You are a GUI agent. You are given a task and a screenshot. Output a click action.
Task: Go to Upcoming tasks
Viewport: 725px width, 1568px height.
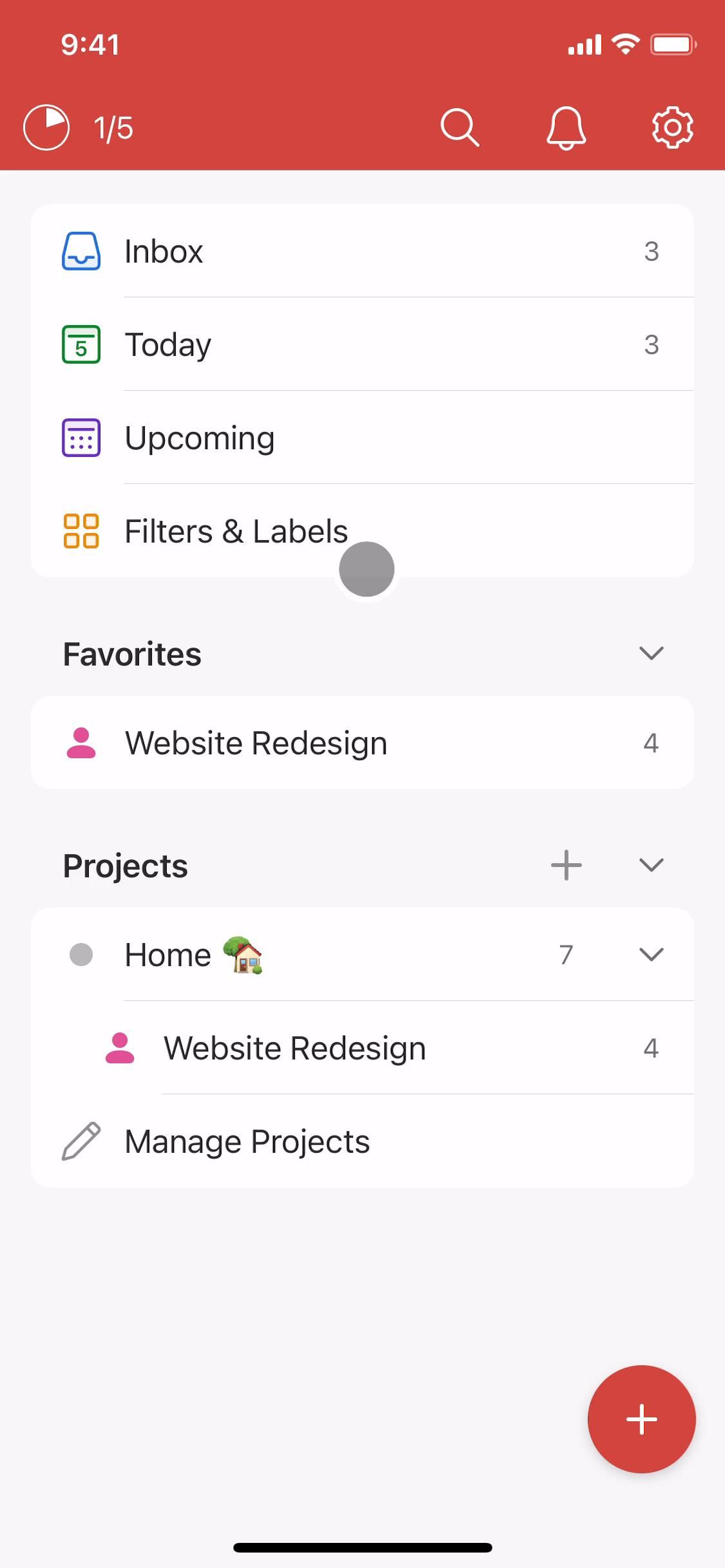pyautogui.click(x=362, y=438)
